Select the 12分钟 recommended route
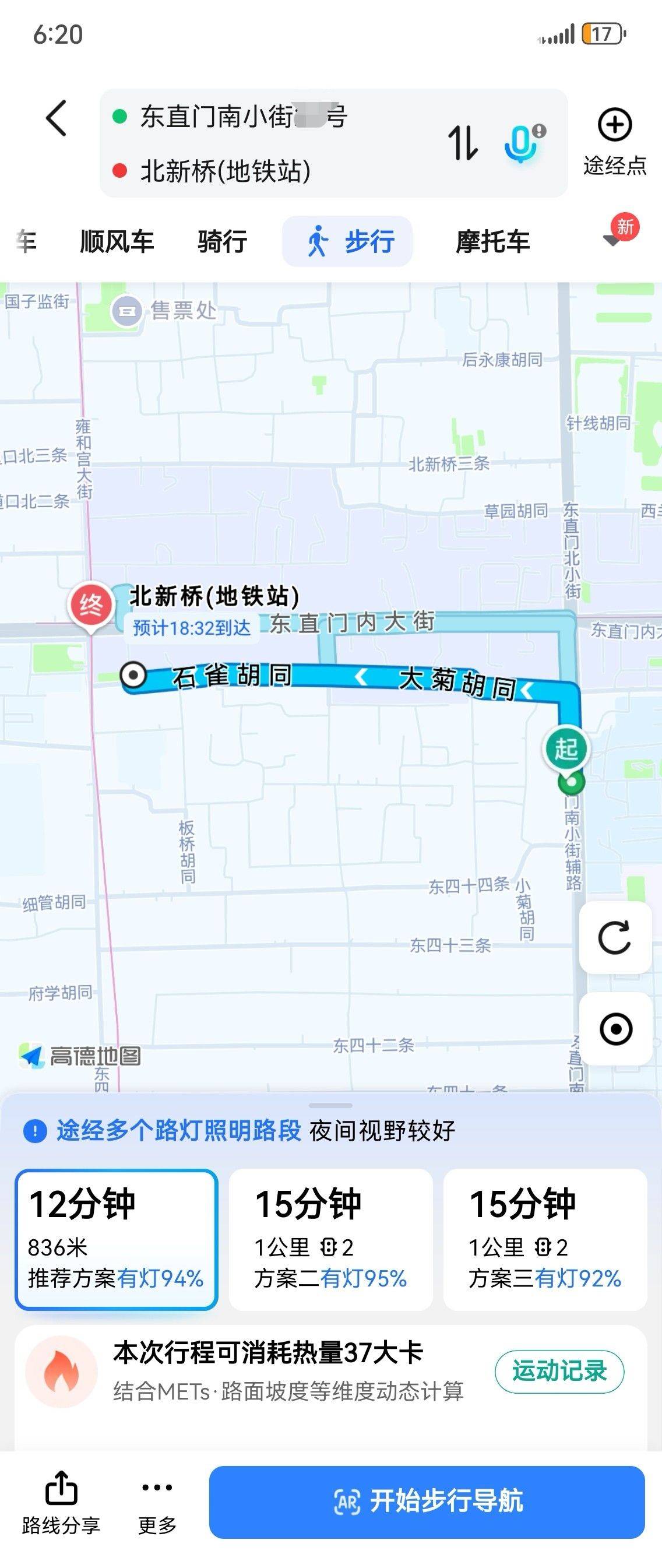 coord(116,1239)
